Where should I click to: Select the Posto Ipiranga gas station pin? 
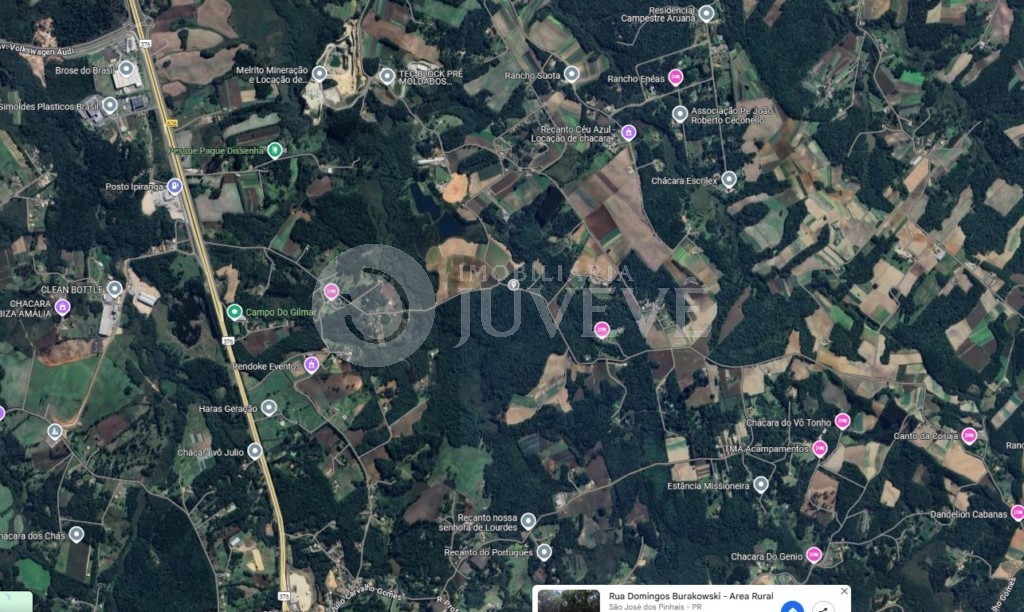click(x=174, y=185)
